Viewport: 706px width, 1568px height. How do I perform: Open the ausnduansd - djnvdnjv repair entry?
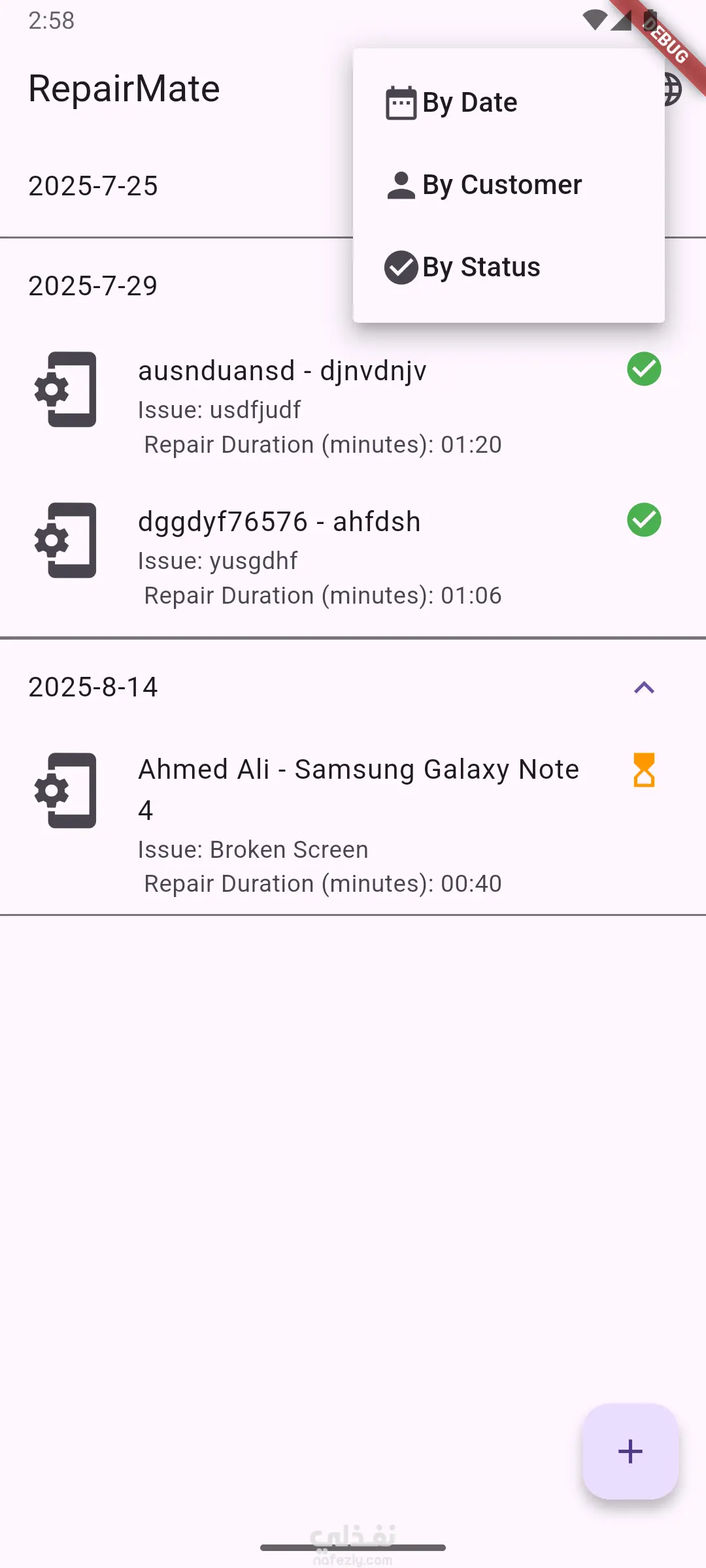tap(319, 406)
